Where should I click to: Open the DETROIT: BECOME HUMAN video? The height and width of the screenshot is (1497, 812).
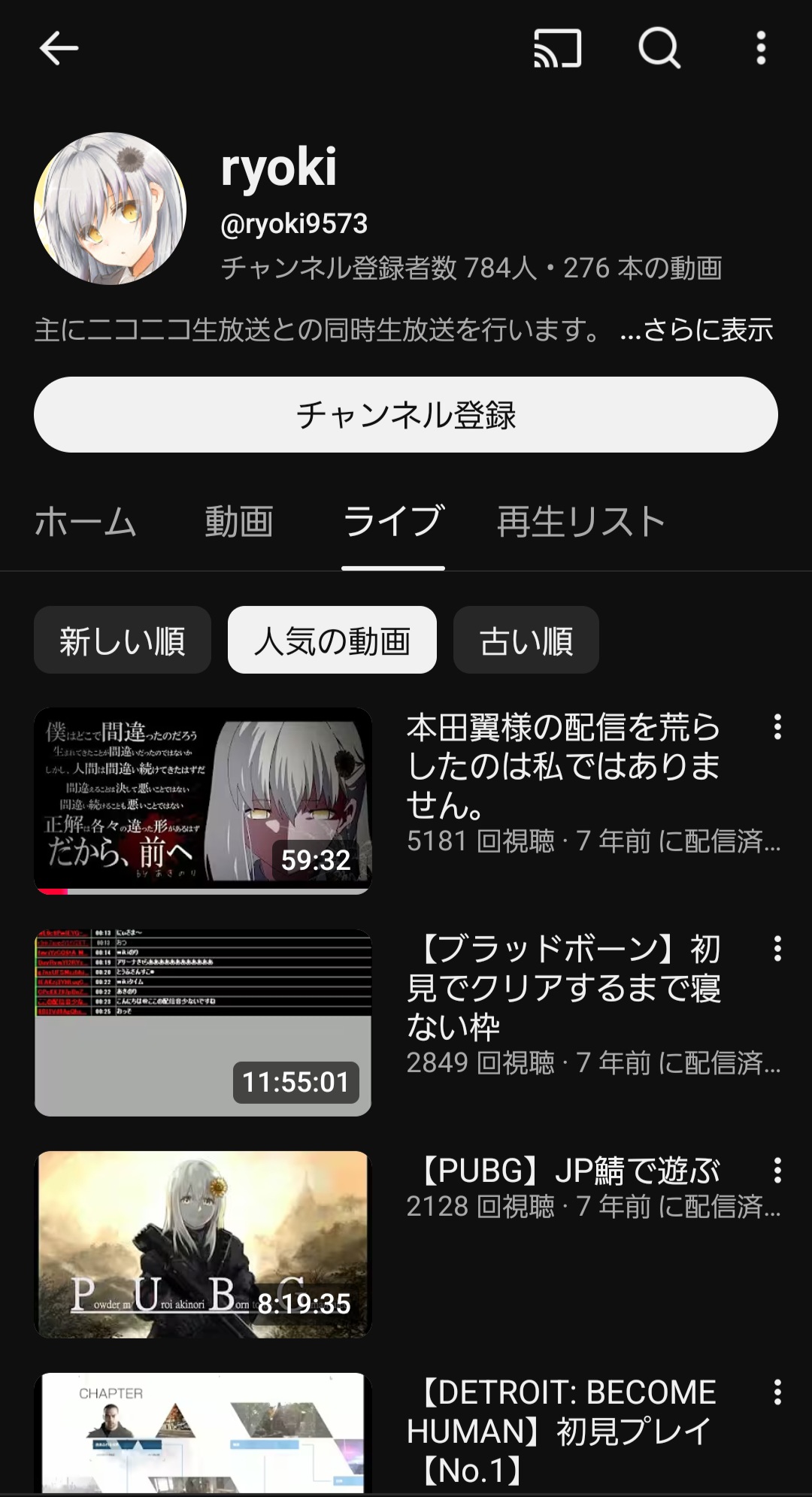[x=203, y=1432]
